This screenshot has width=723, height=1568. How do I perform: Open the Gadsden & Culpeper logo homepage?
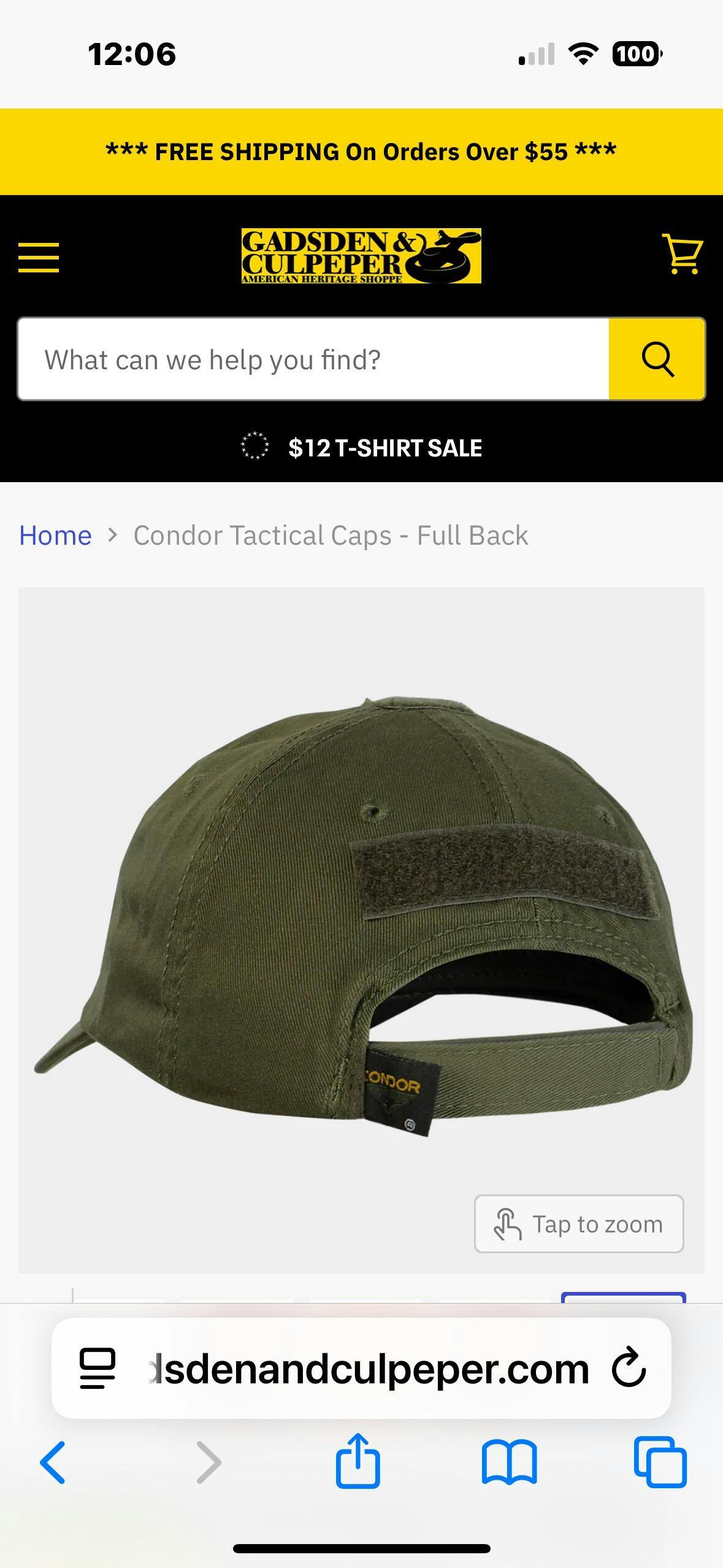coord(361,256)
